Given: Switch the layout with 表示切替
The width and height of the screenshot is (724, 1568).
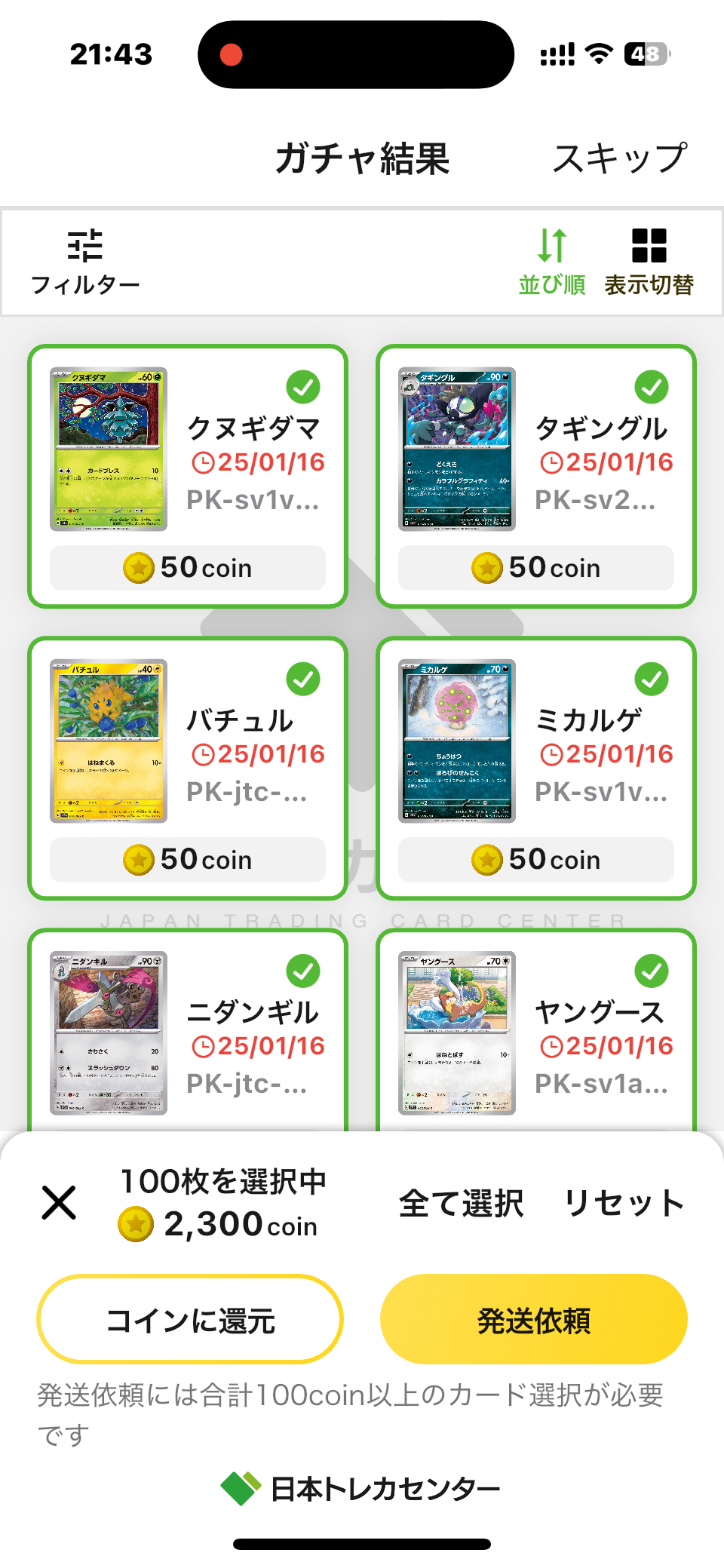Looking at the screenshot, I should [649, 262].
